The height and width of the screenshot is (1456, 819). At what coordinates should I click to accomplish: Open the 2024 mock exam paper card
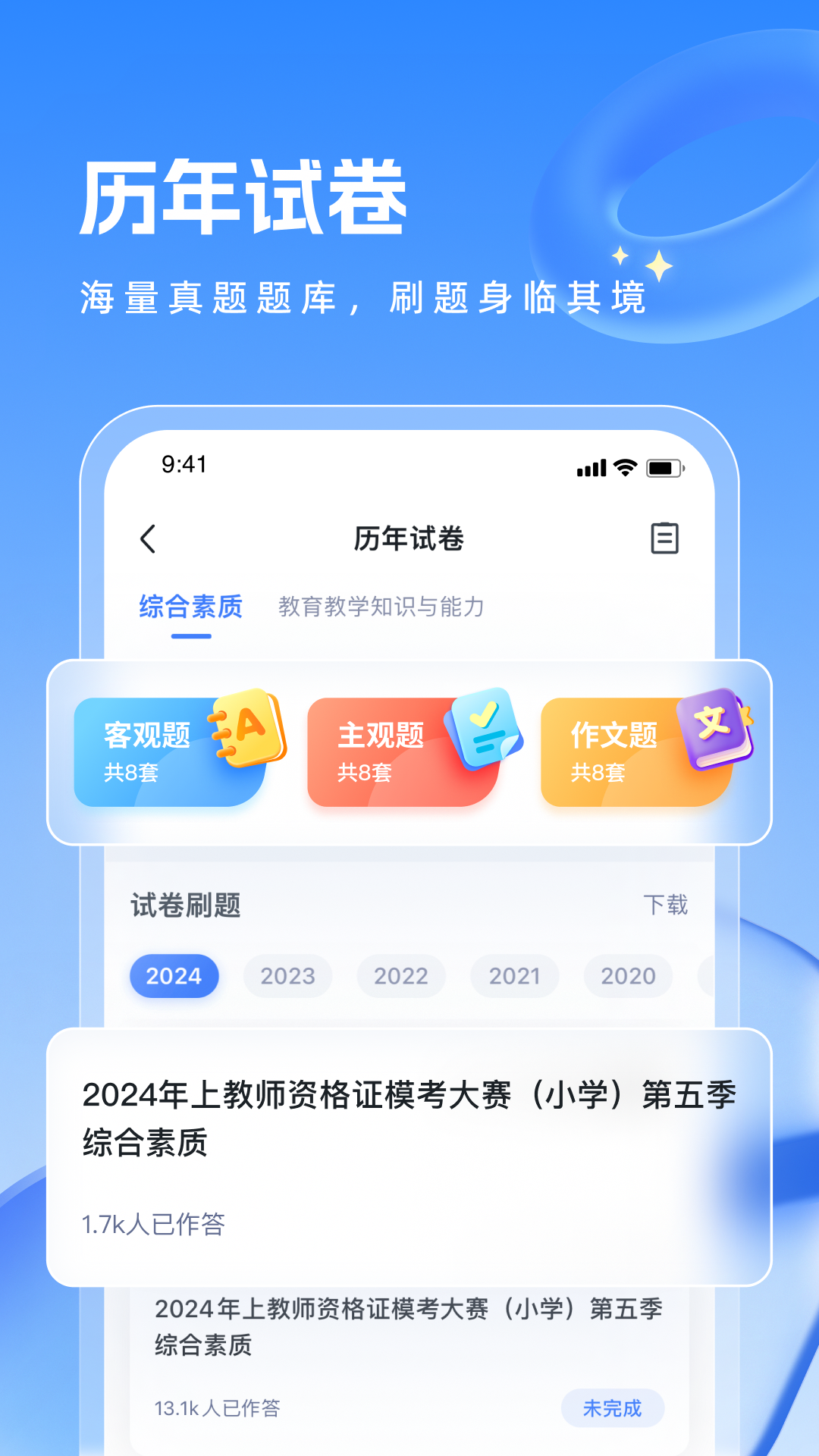pos(409,1137)
